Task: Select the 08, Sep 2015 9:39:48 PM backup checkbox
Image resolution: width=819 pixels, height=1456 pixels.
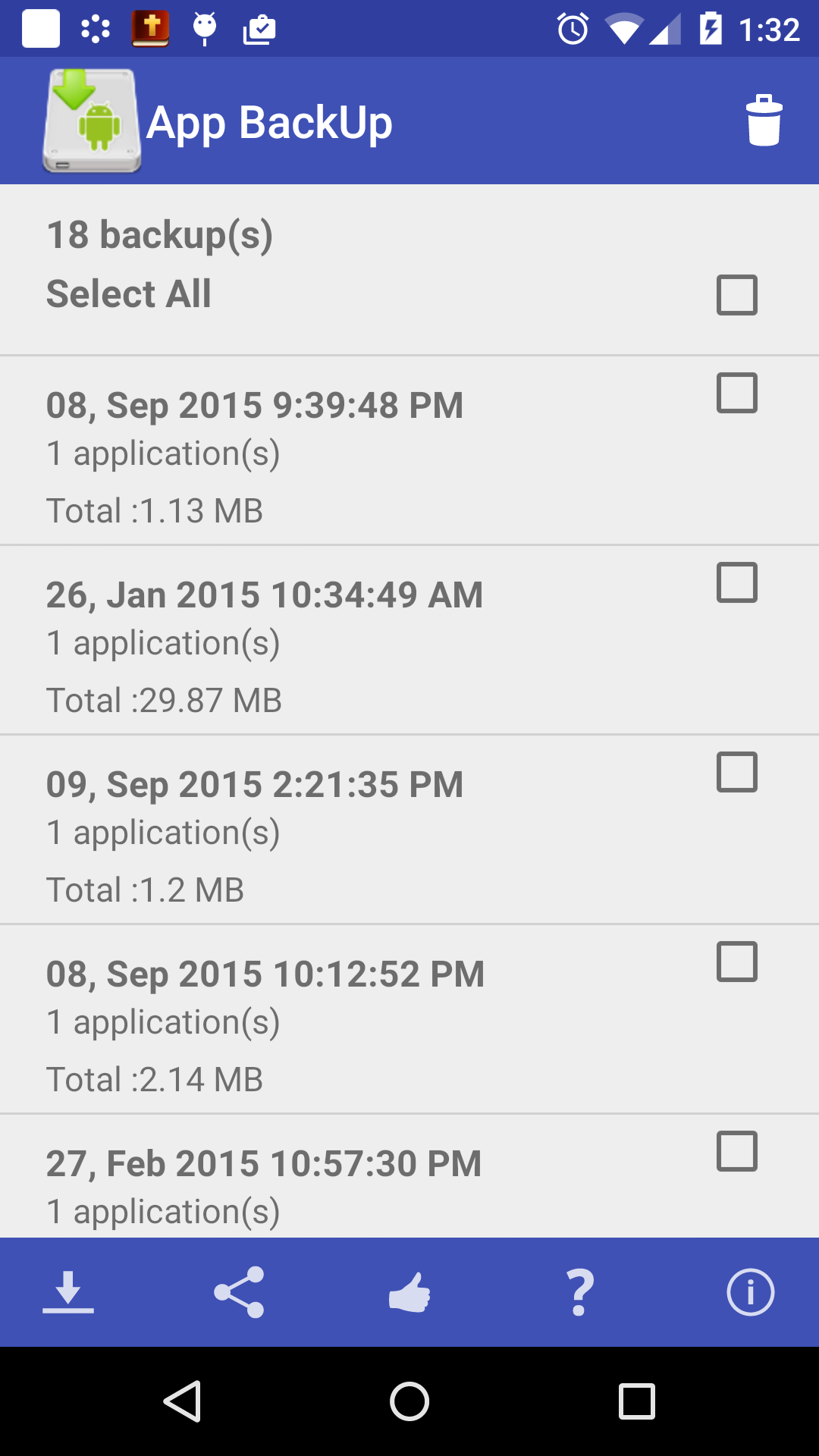Action: point(736,393)
